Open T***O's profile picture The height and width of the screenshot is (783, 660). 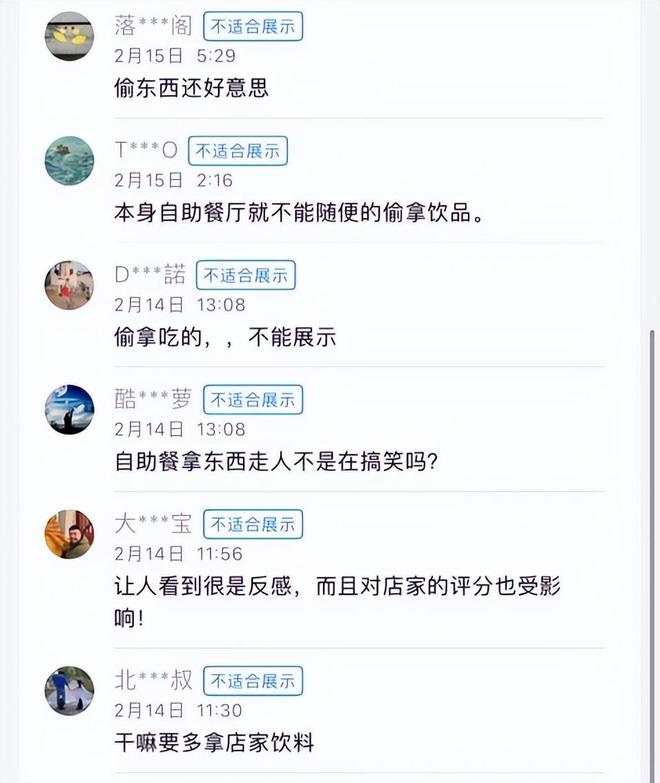[x=69, y=160]
